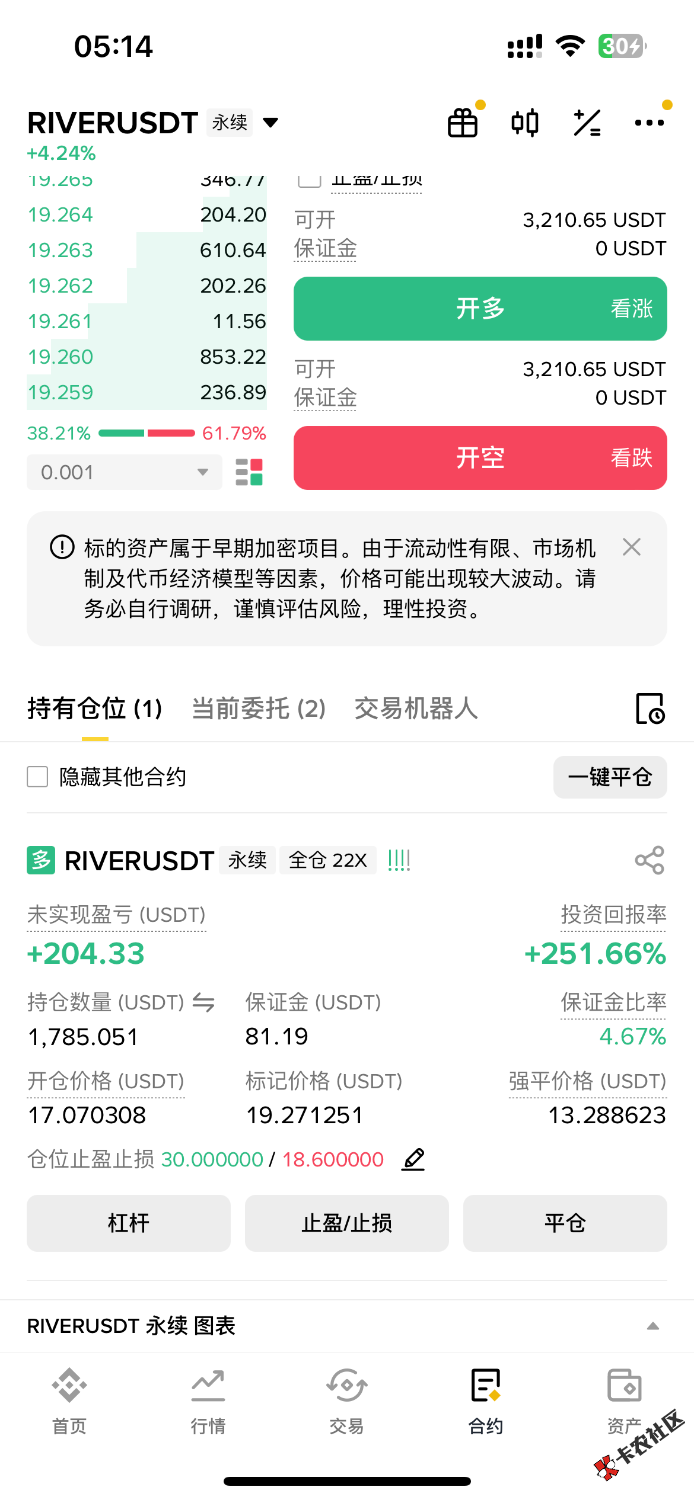694x1500 pixels.
Task: Tap the 杠杆 button
Action: pyautogui.click(x=129, y=1223)
